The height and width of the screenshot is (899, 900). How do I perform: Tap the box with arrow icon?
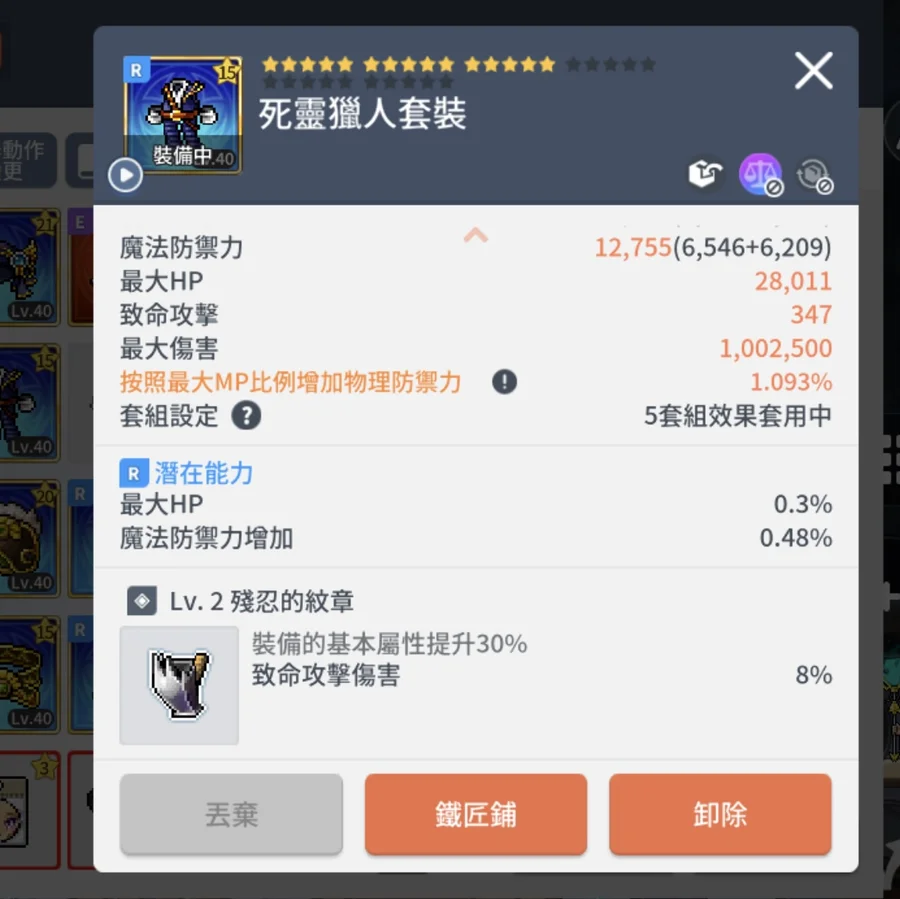coord(705,174)
